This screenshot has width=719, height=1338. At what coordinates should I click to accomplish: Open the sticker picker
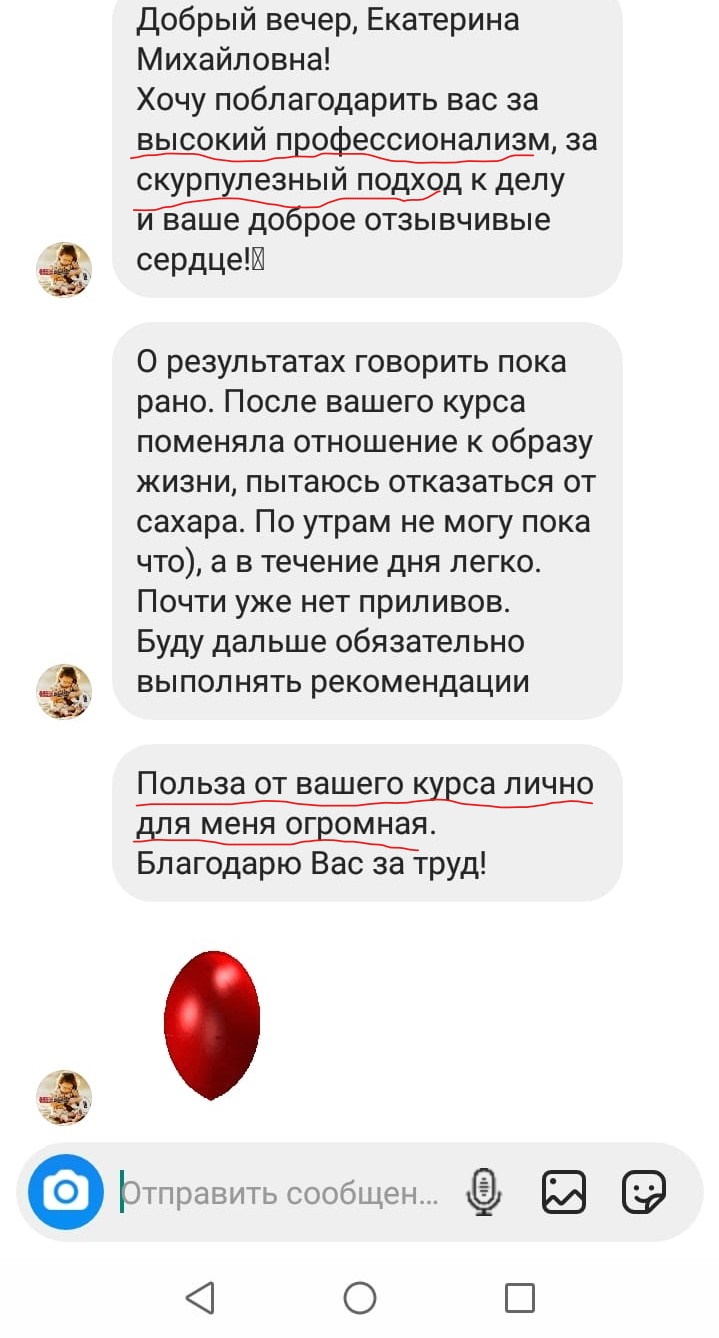point(644,1192)
